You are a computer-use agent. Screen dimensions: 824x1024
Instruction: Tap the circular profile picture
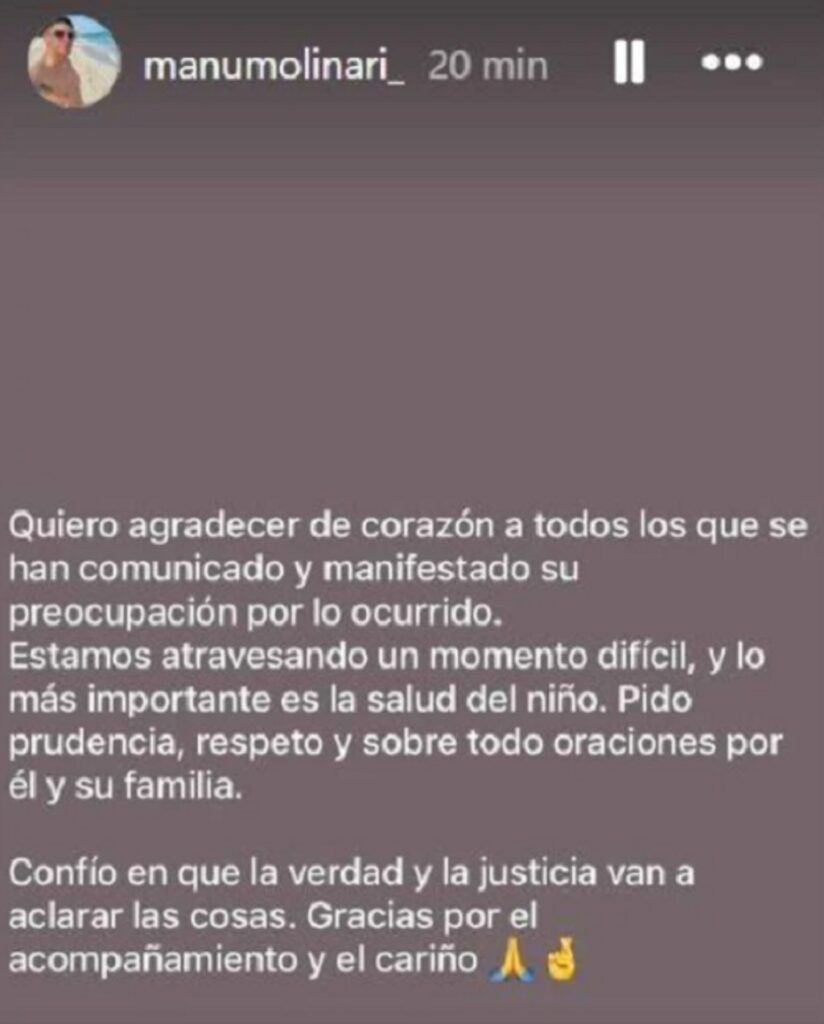(x=71, y=57)
